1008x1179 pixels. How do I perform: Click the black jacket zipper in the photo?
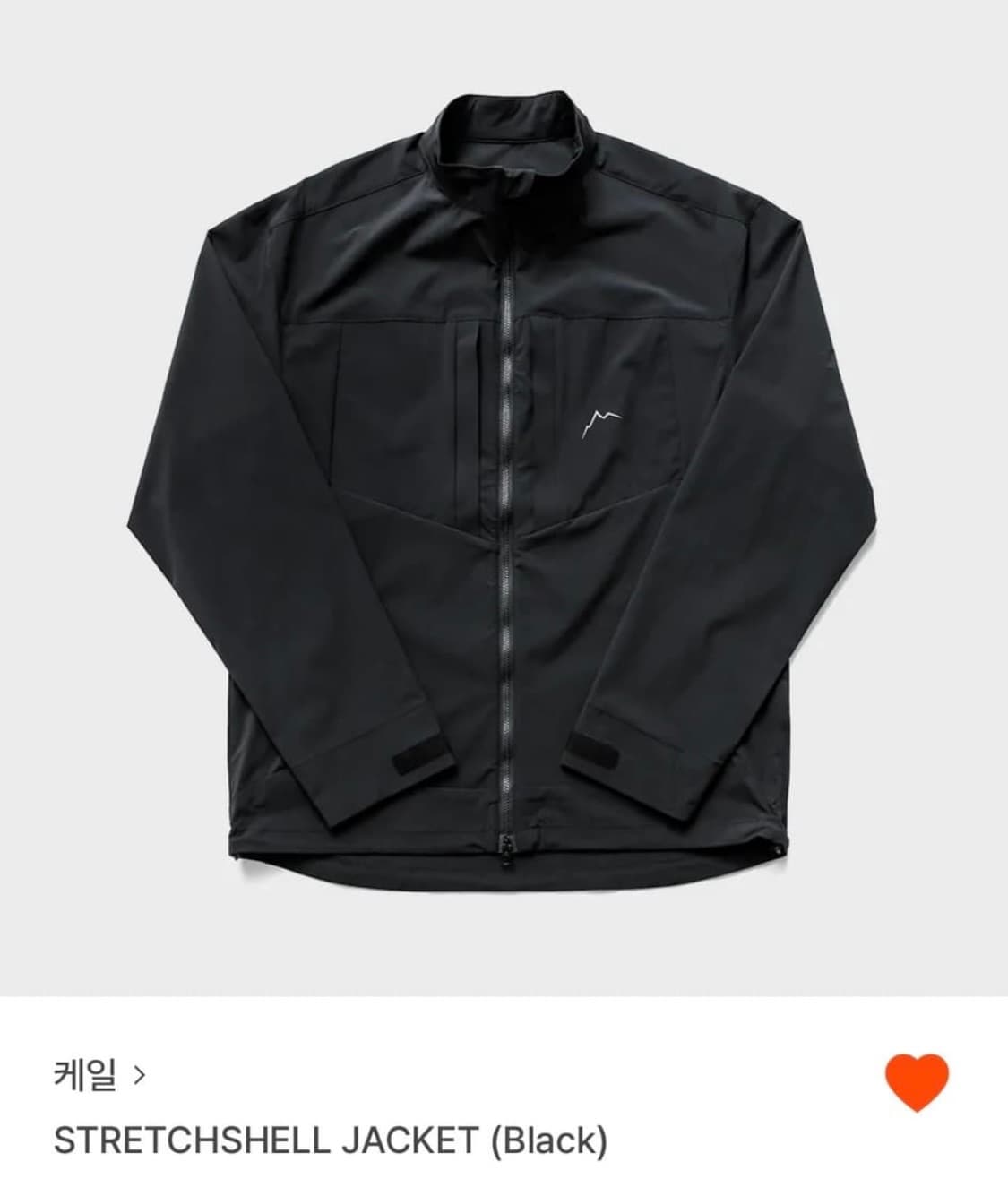tap(506, 538)
